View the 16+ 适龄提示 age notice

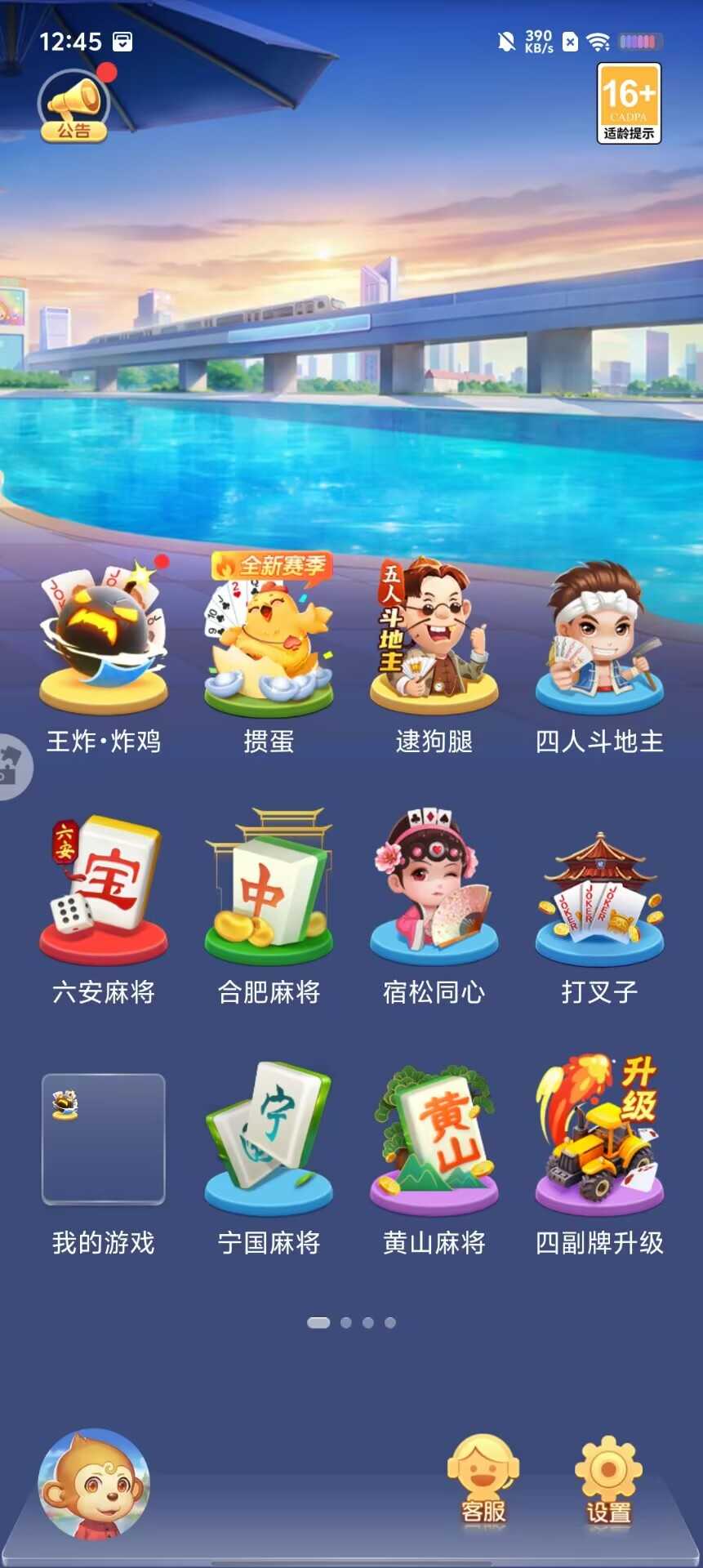click(x=629, y=104)
